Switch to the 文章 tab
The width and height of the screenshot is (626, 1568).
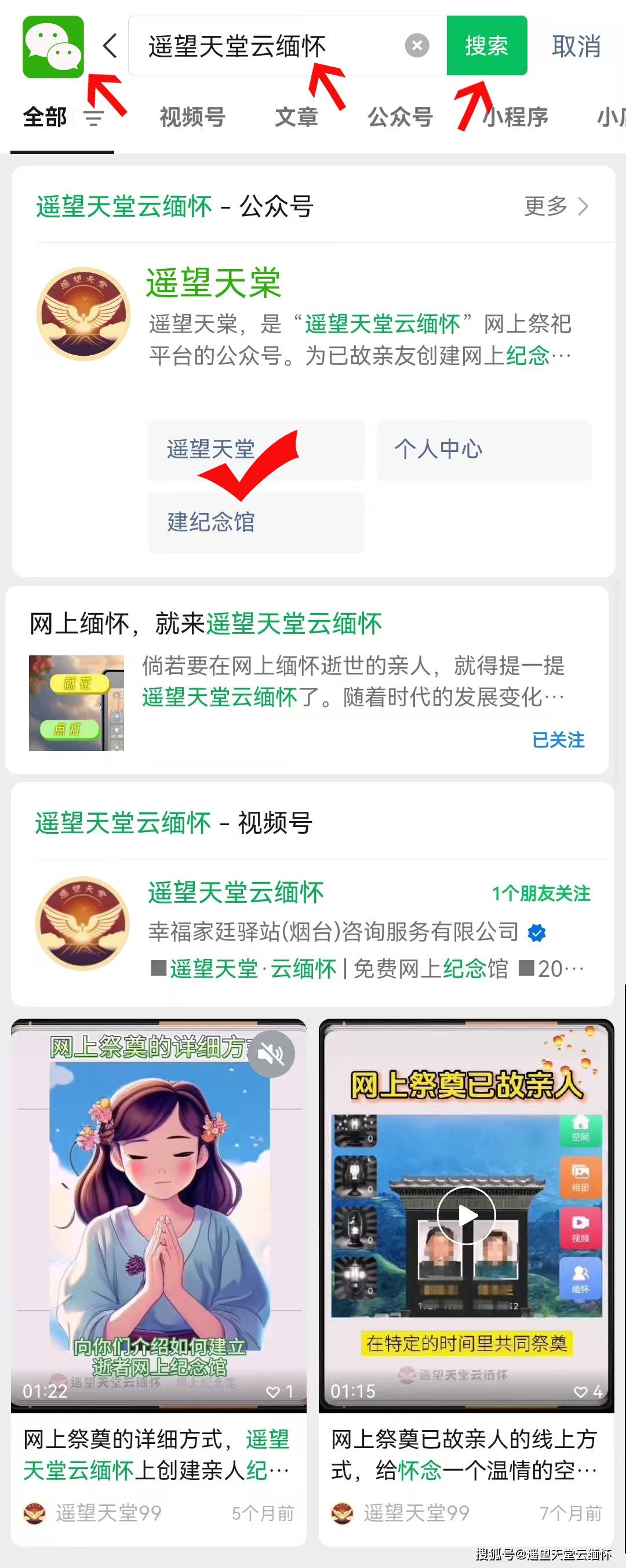296,117
